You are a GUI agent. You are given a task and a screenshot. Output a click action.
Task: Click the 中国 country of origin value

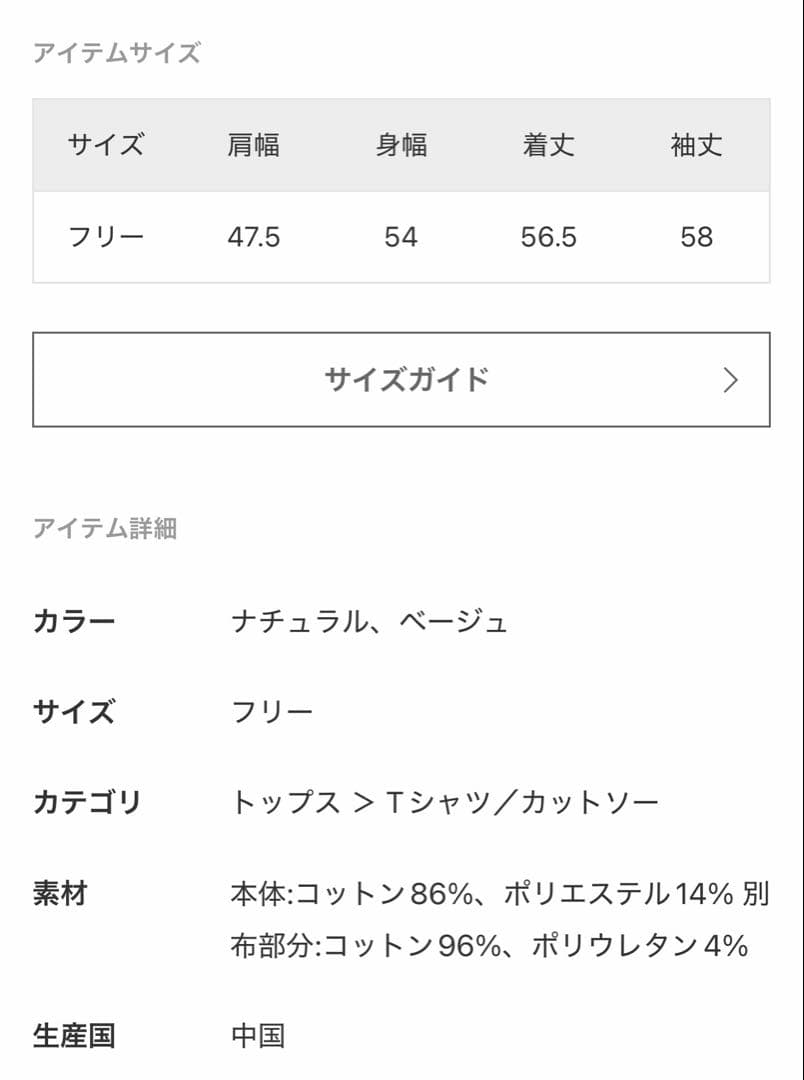coord(258,1037)
